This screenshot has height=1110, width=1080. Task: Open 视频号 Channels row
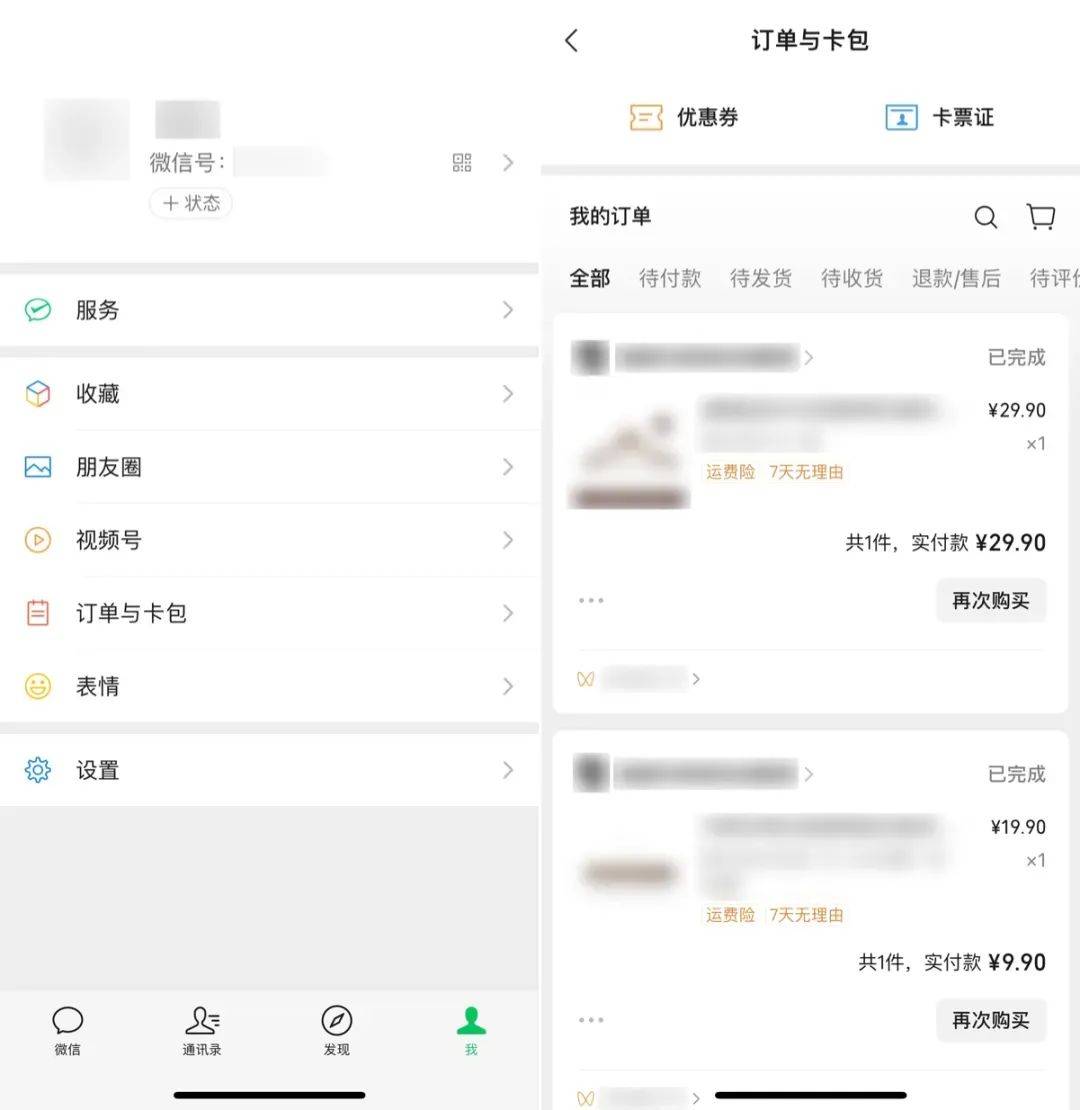(270, 540)
